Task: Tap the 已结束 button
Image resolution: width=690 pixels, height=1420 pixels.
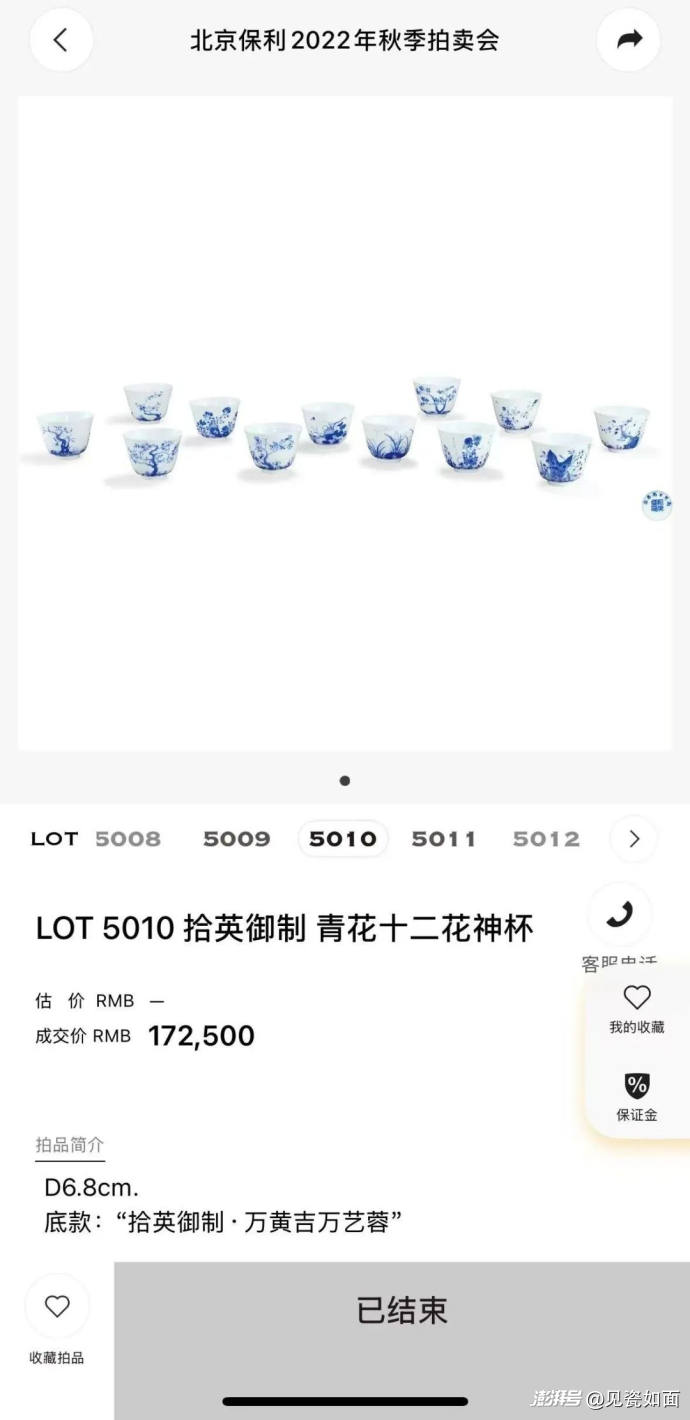Action: click(402, 1310)
